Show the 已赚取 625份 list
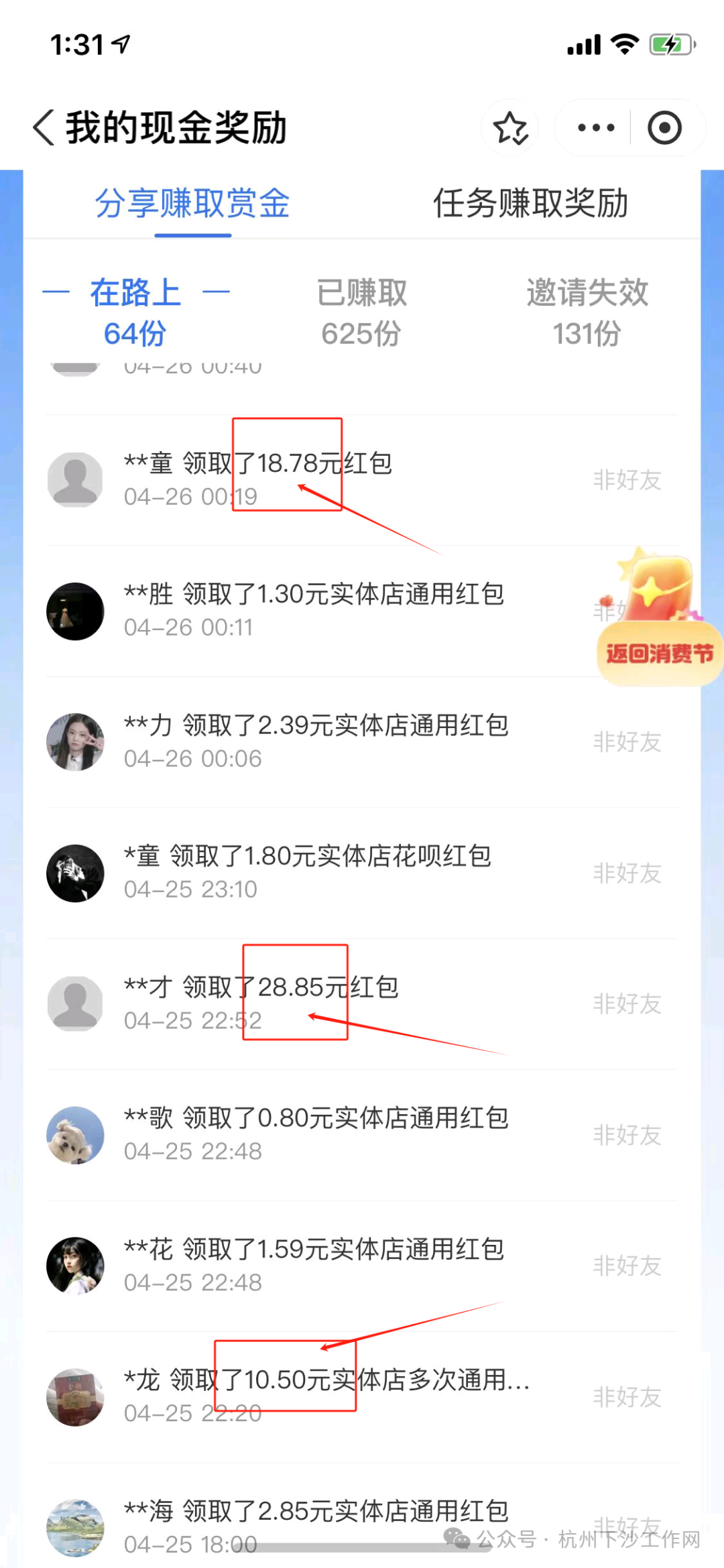 coord(362,313)
